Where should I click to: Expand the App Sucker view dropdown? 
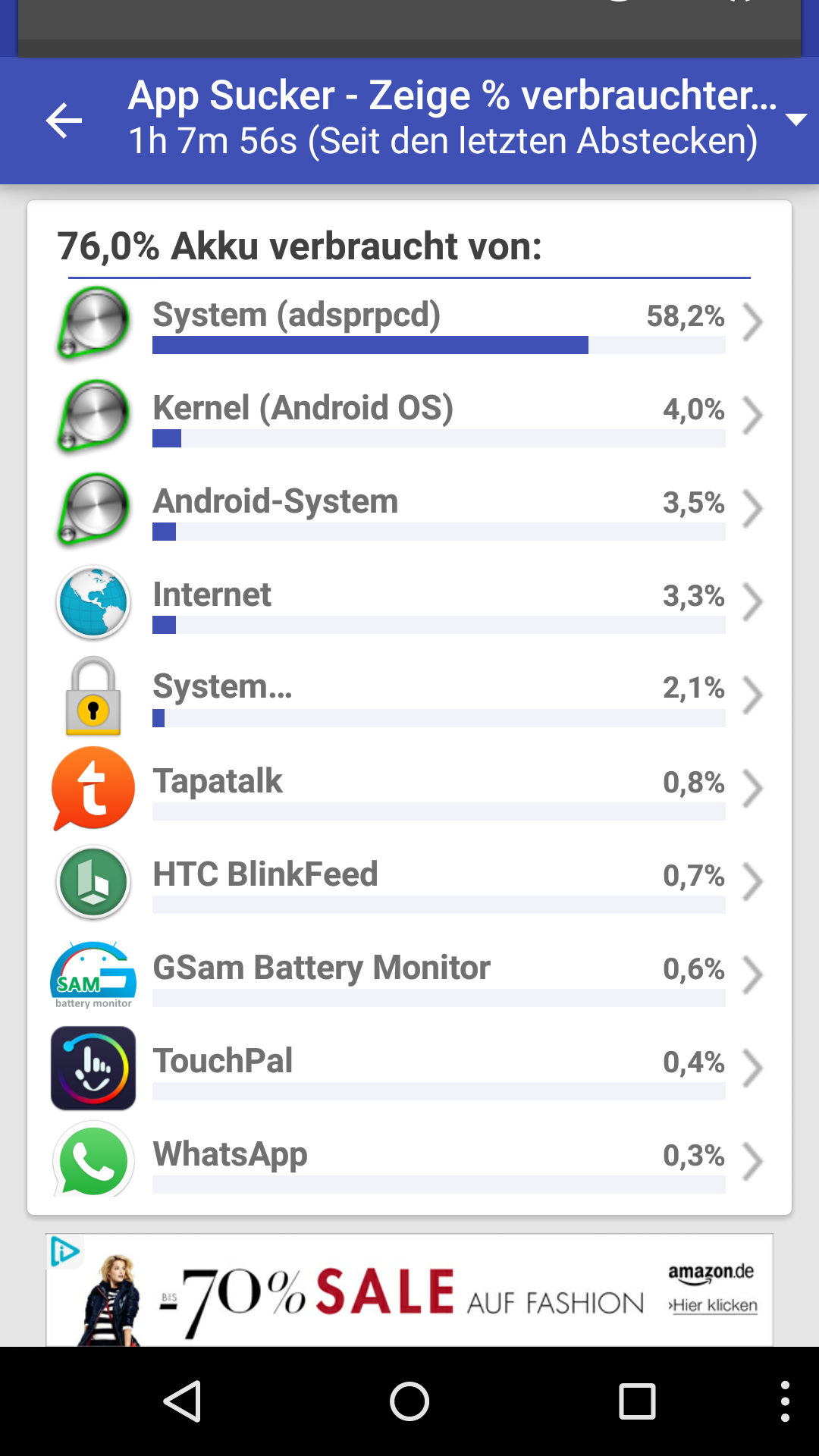click(x=795, y=120)
